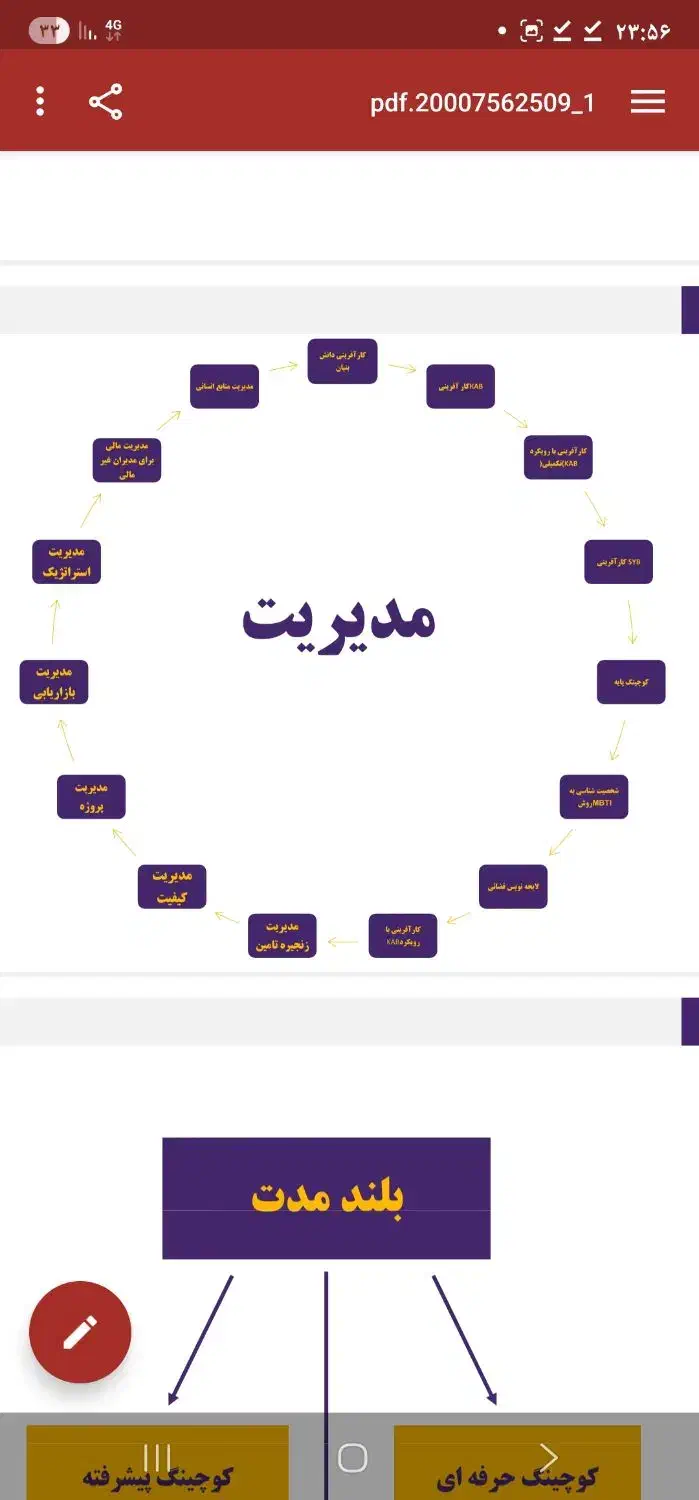Open the three-dot overflow menu
Screen dimensions: 699x1500
(x=40, y=102)
